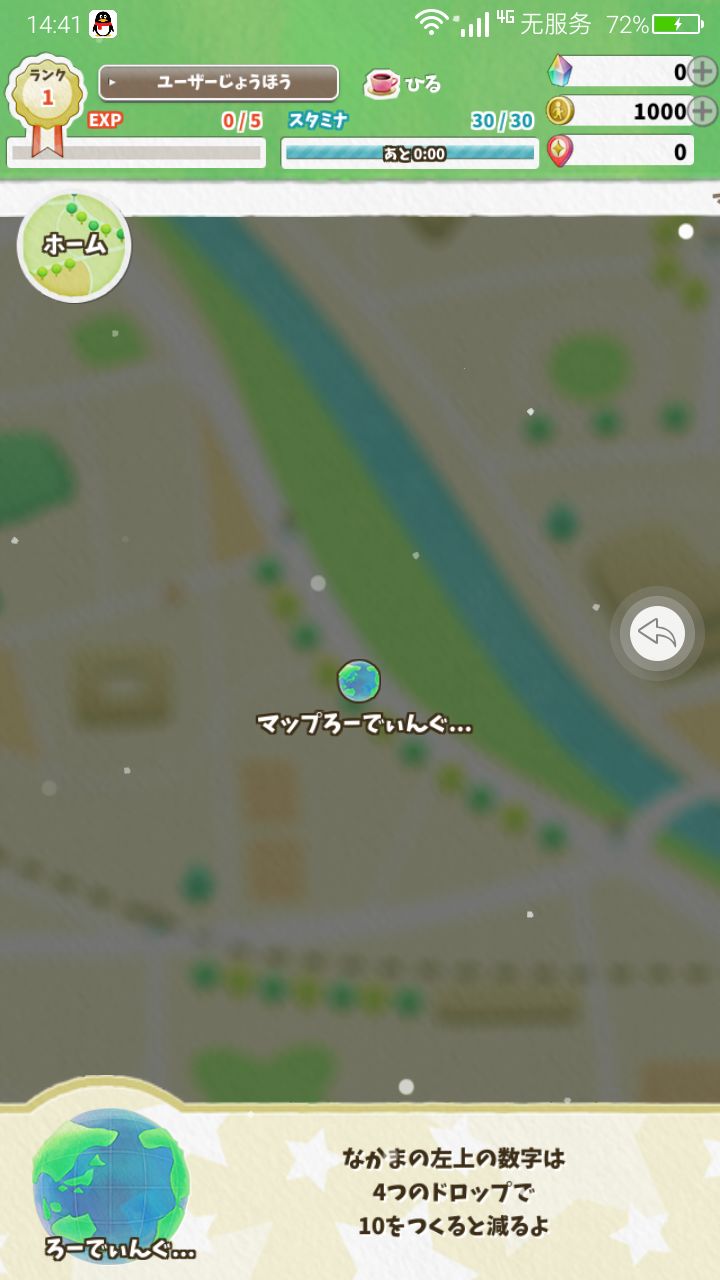The height and width of the screenshot is (1280, 720).
Task: Tap the floating back arrow button
Action: pyautogui.click(x=657, y=633)
